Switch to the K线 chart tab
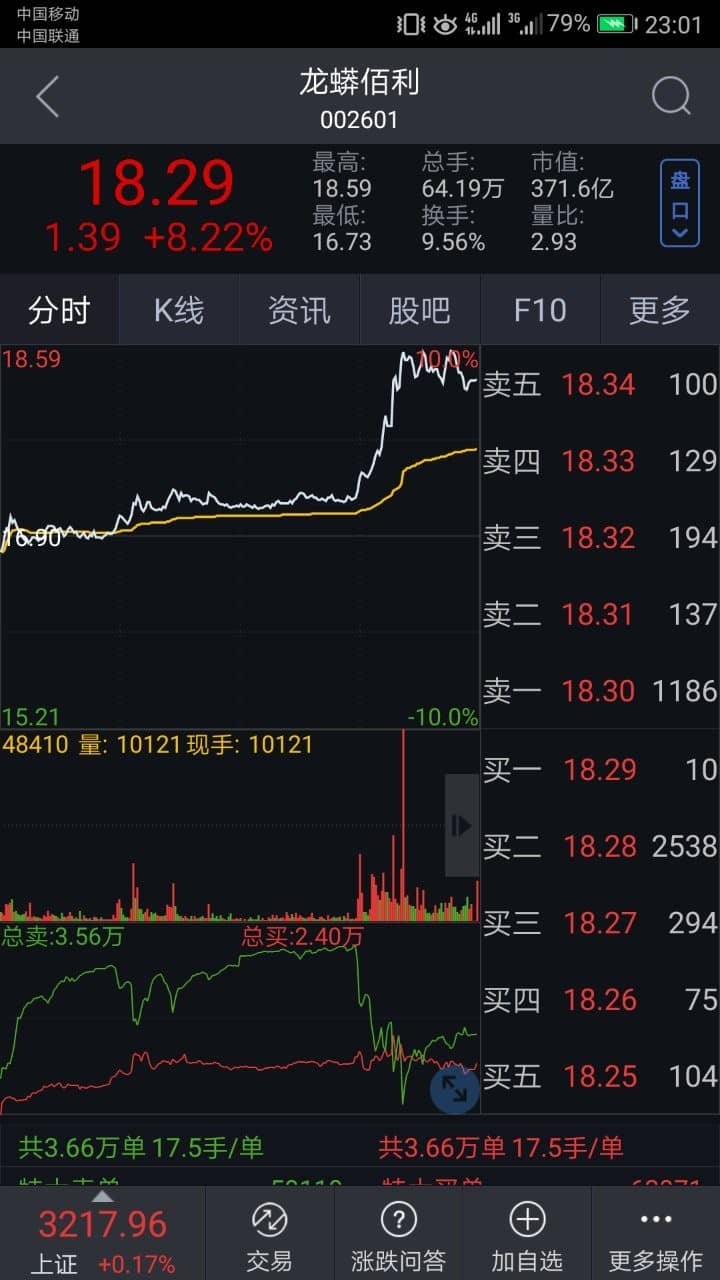 pos(179,310)
